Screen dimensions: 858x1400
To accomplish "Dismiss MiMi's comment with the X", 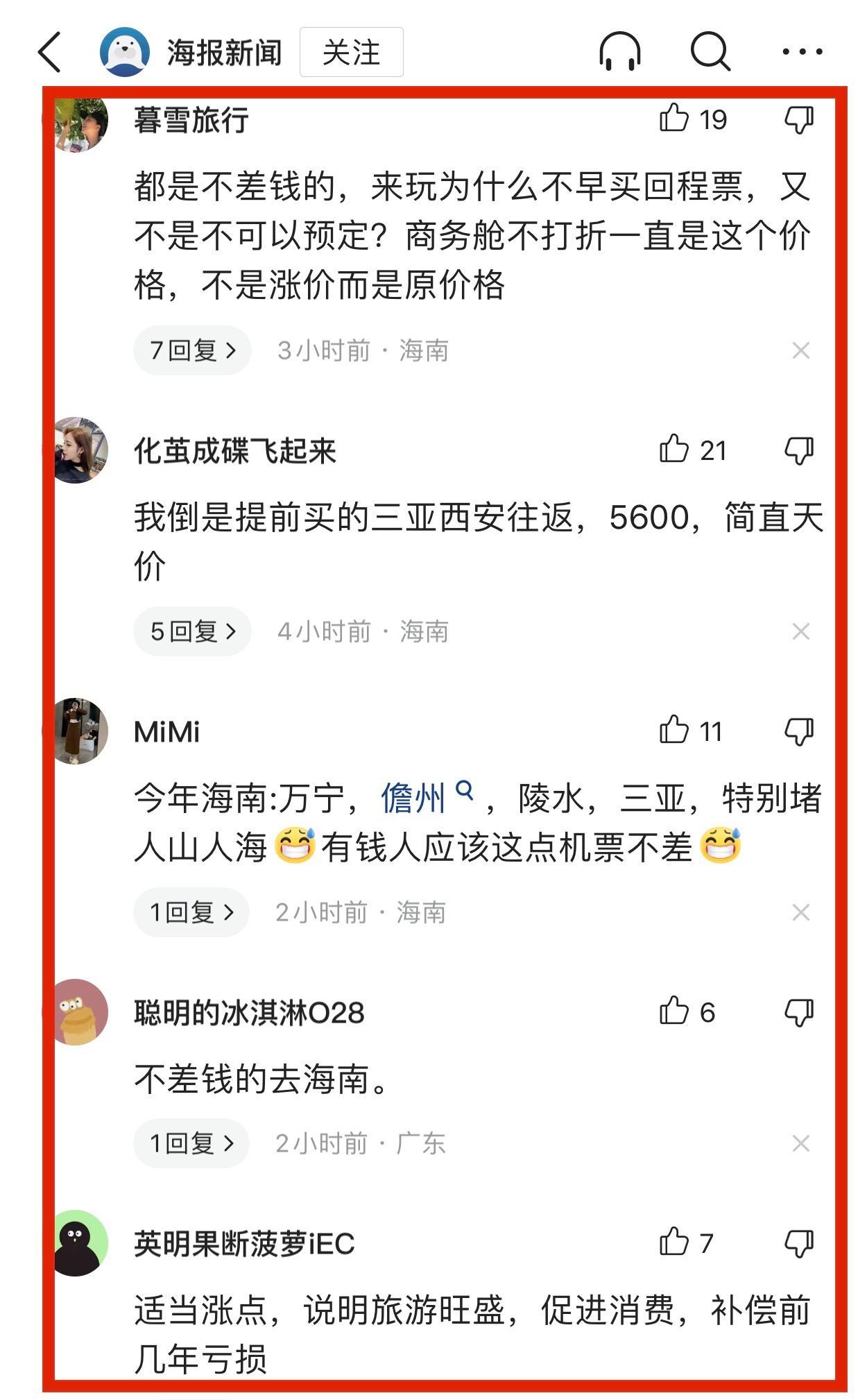I will pos(800,912).
